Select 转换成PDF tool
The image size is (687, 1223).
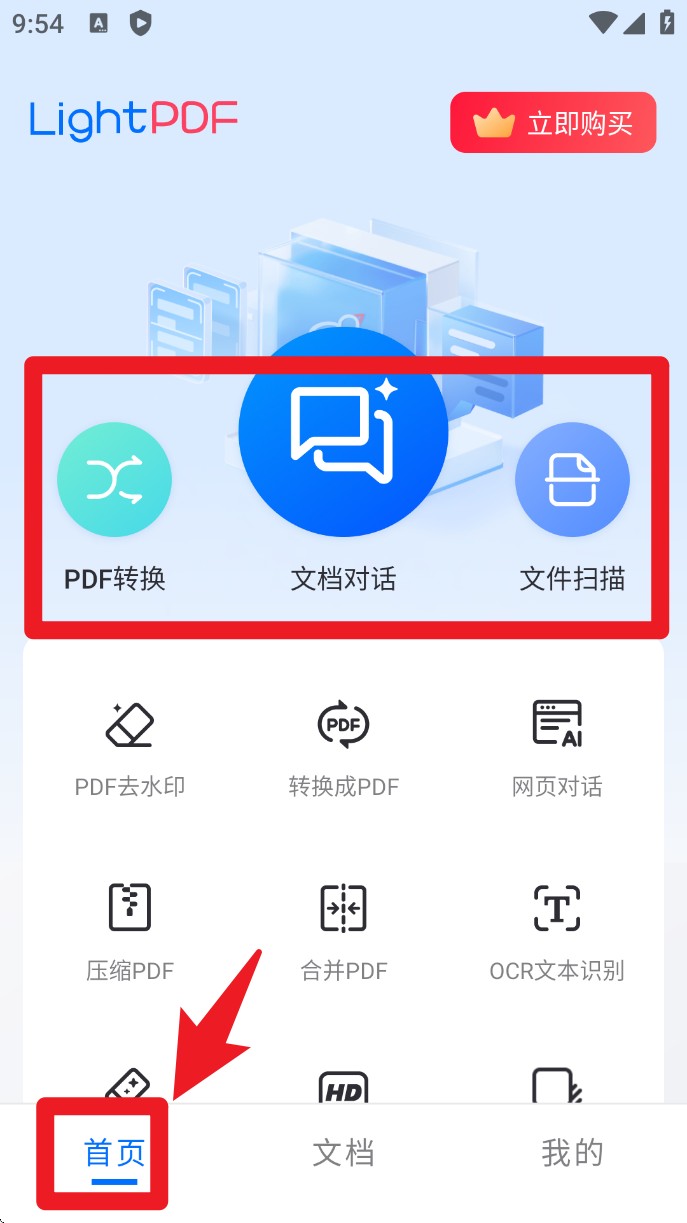click(343, 746)
